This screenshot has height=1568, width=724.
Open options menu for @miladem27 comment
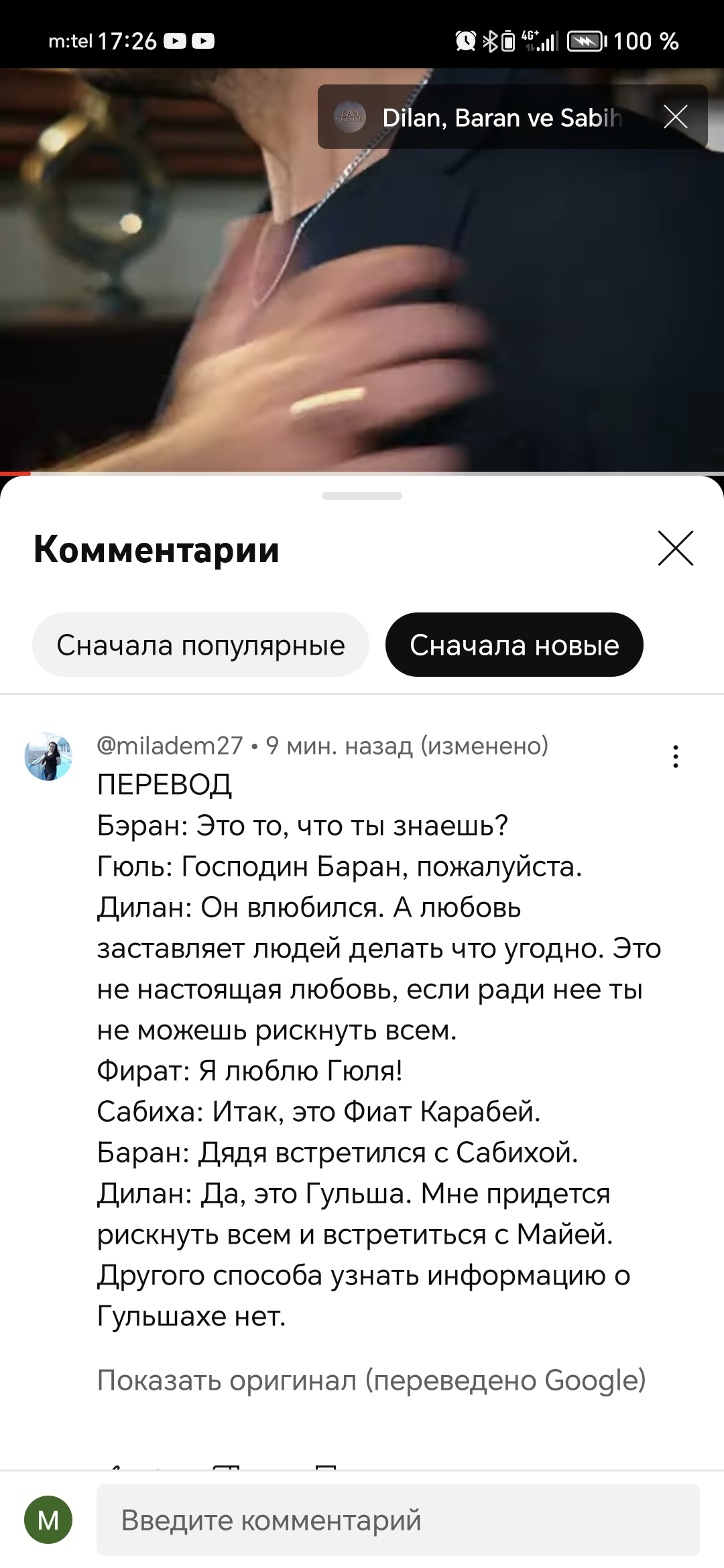(x=675, y=757)
